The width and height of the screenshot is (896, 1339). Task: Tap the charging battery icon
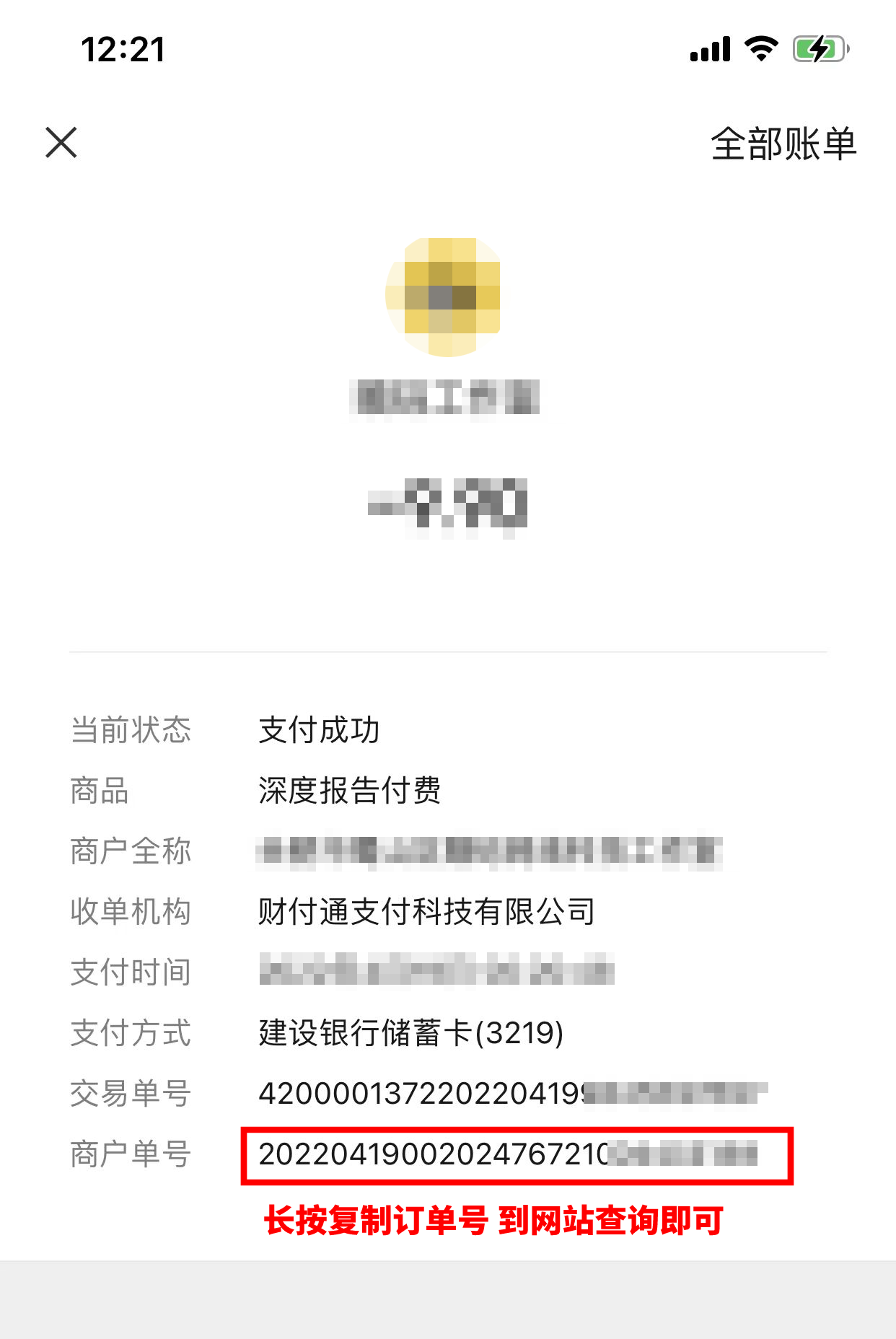(x=819, y=48)
